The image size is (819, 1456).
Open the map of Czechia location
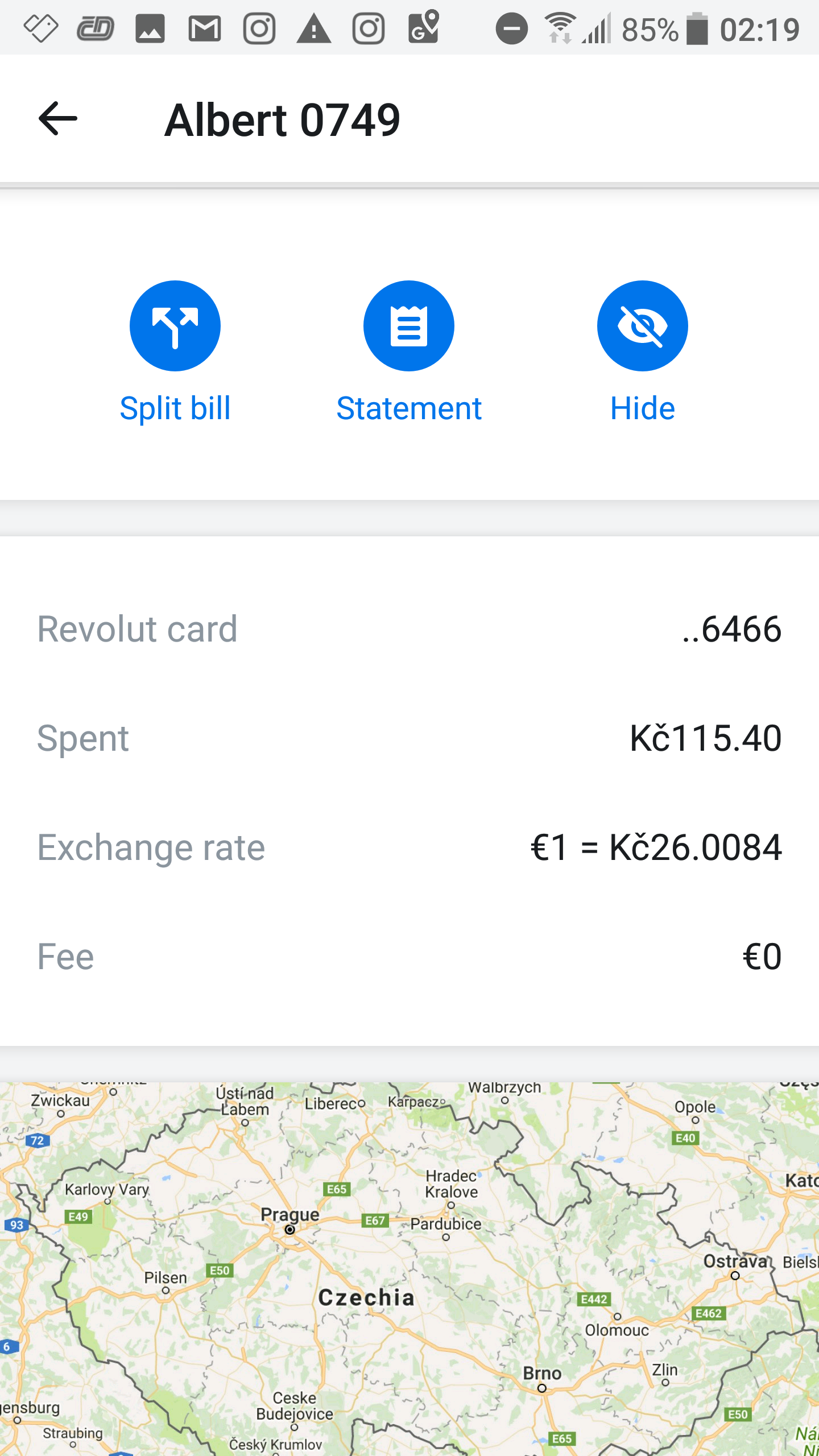coord(409,1269)
